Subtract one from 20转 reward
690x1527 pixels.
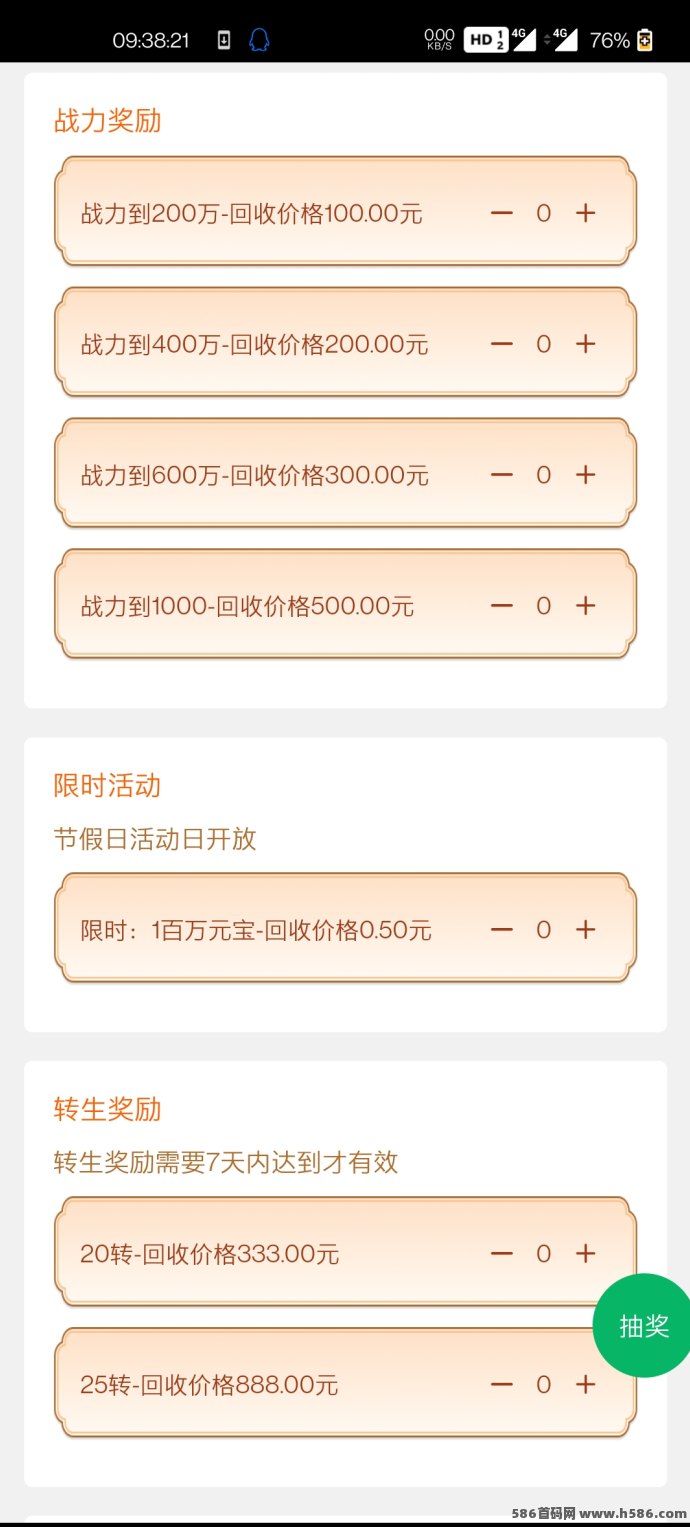(502, 1254)
